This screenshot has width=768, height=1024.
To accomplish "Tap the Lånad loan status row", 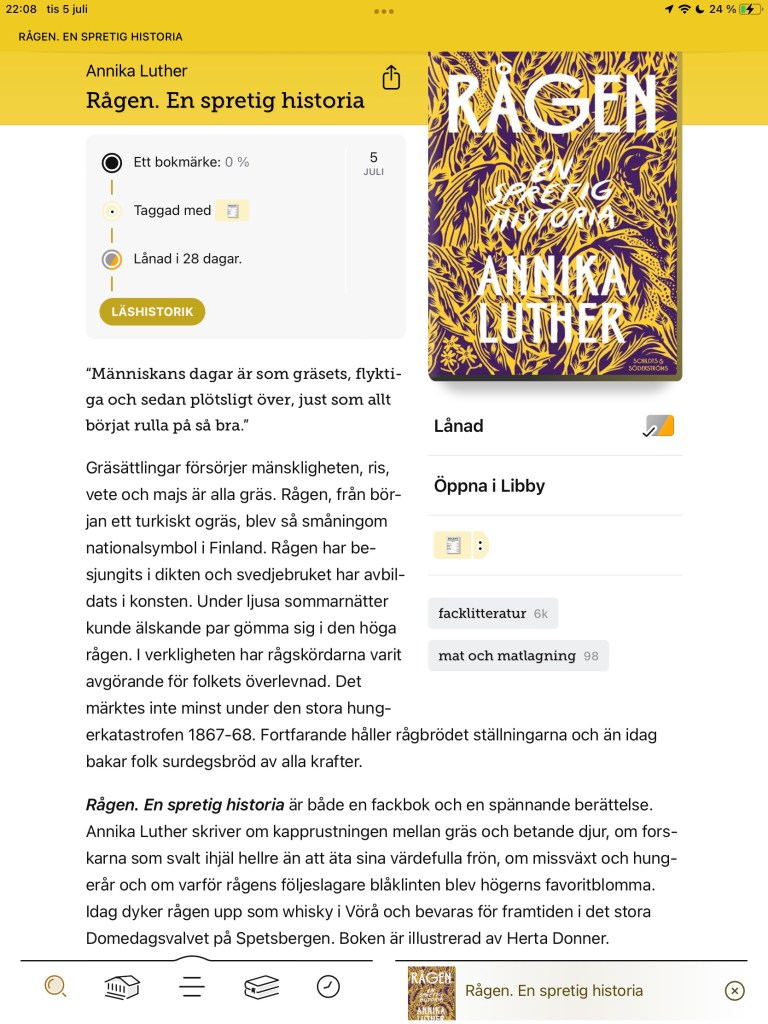I will tap(554, 426).
